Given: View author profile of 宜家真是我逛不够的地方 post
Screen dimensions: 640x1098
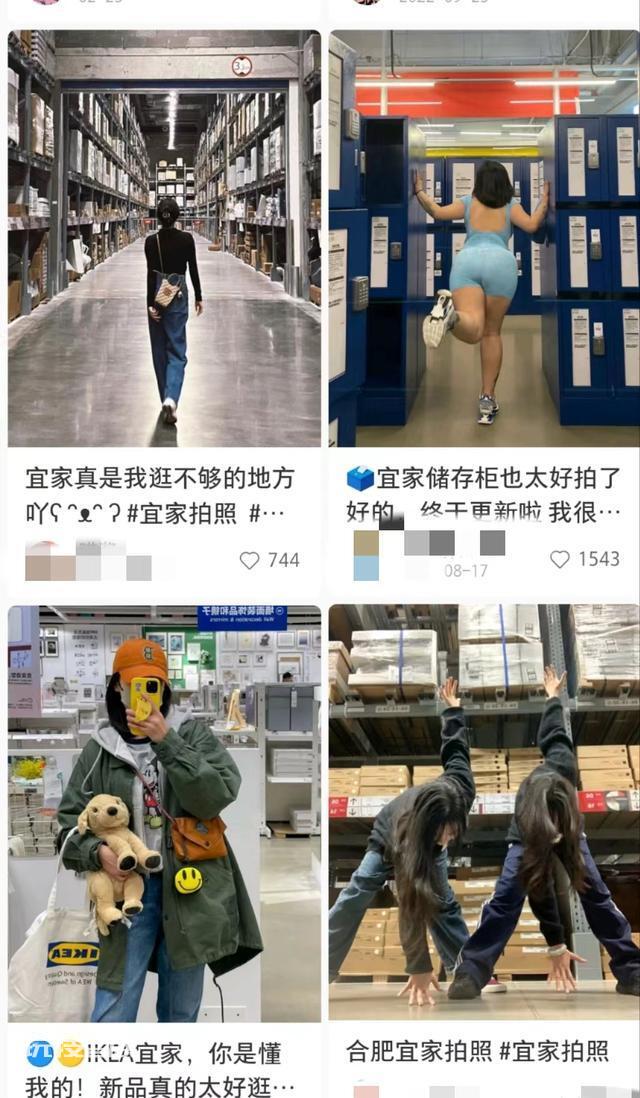Looking at the screenshot, I should pos(88,560).
